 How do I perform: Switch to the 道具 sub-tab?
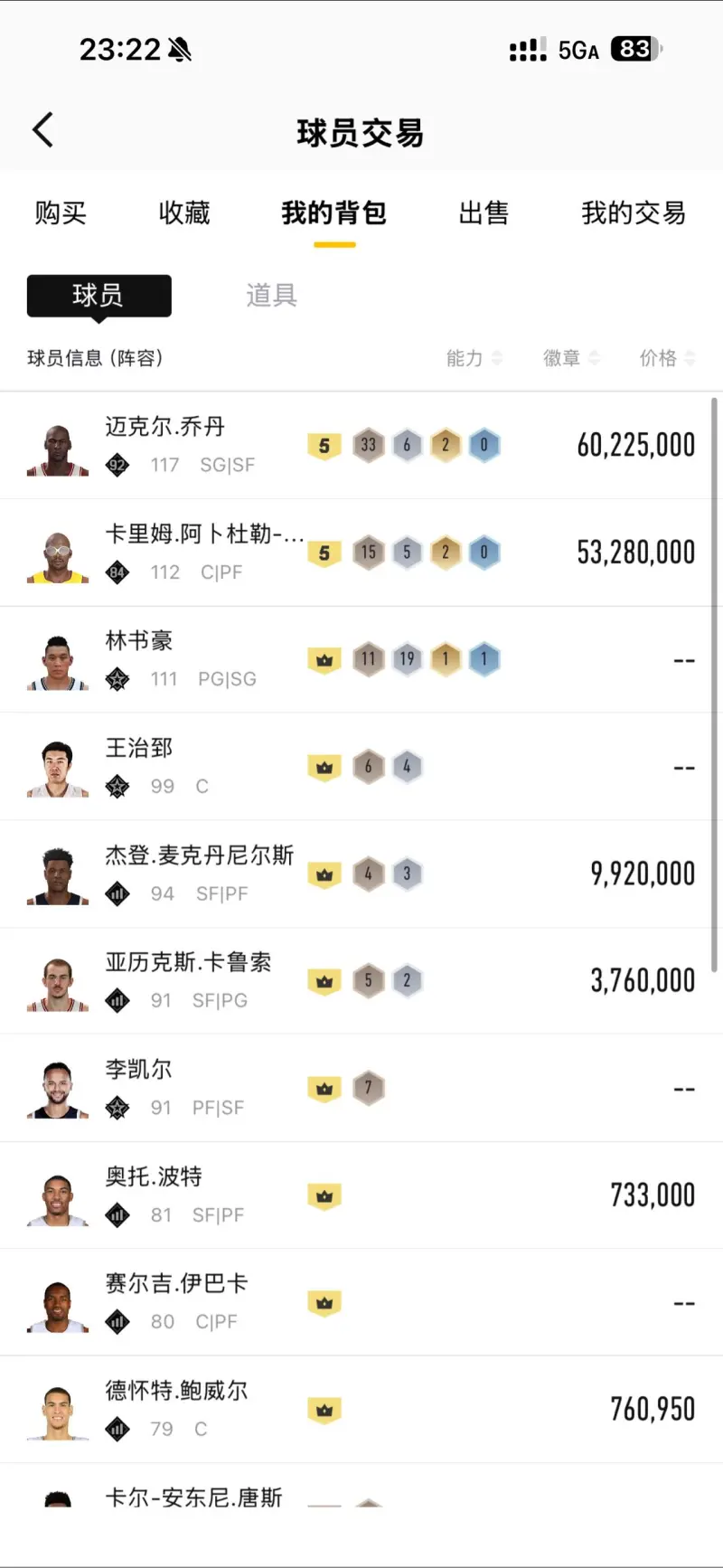(271, 295)
